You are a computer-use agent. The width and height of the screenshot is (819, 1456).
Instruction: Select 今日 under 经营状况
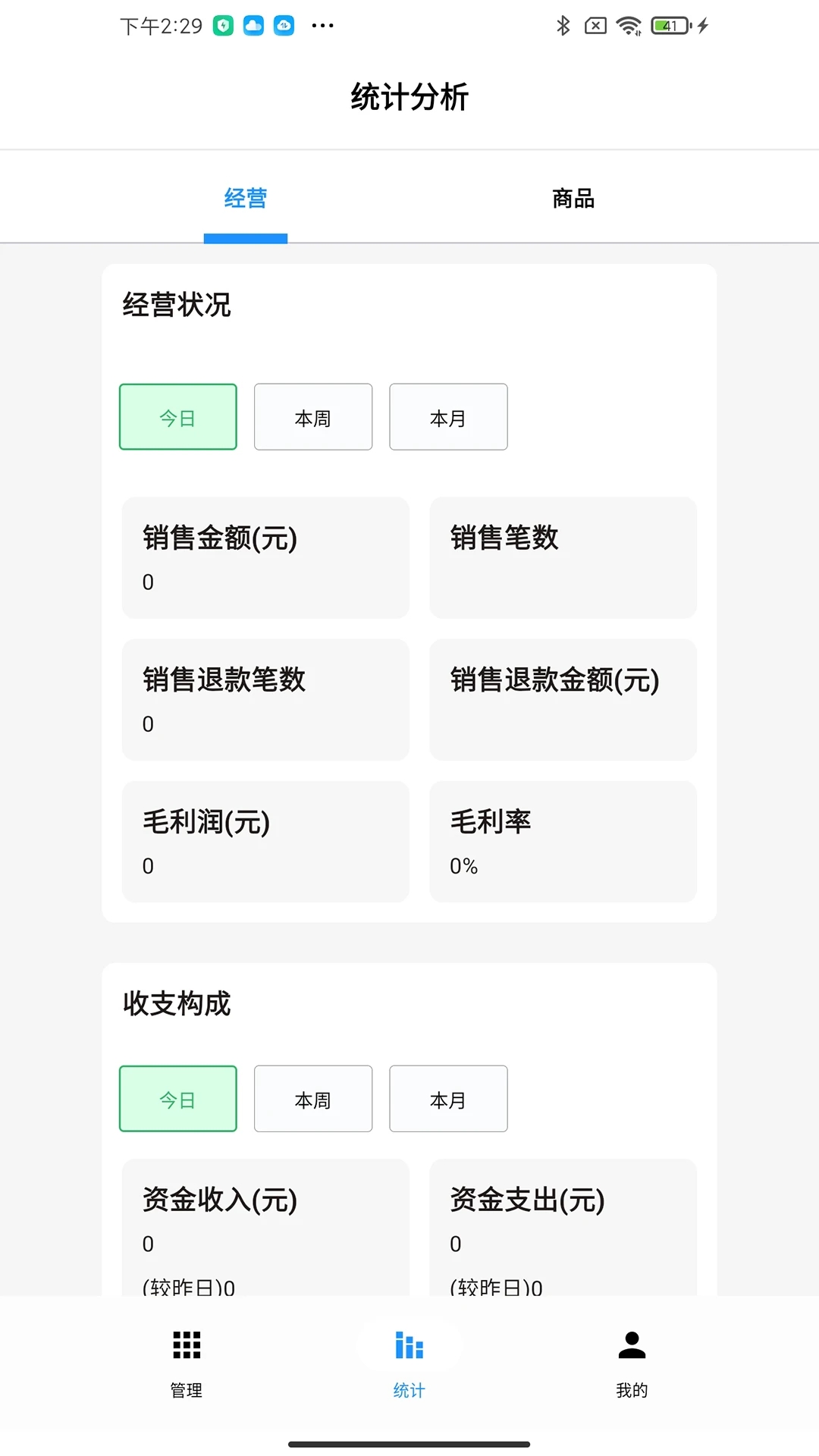click(178, 417)
